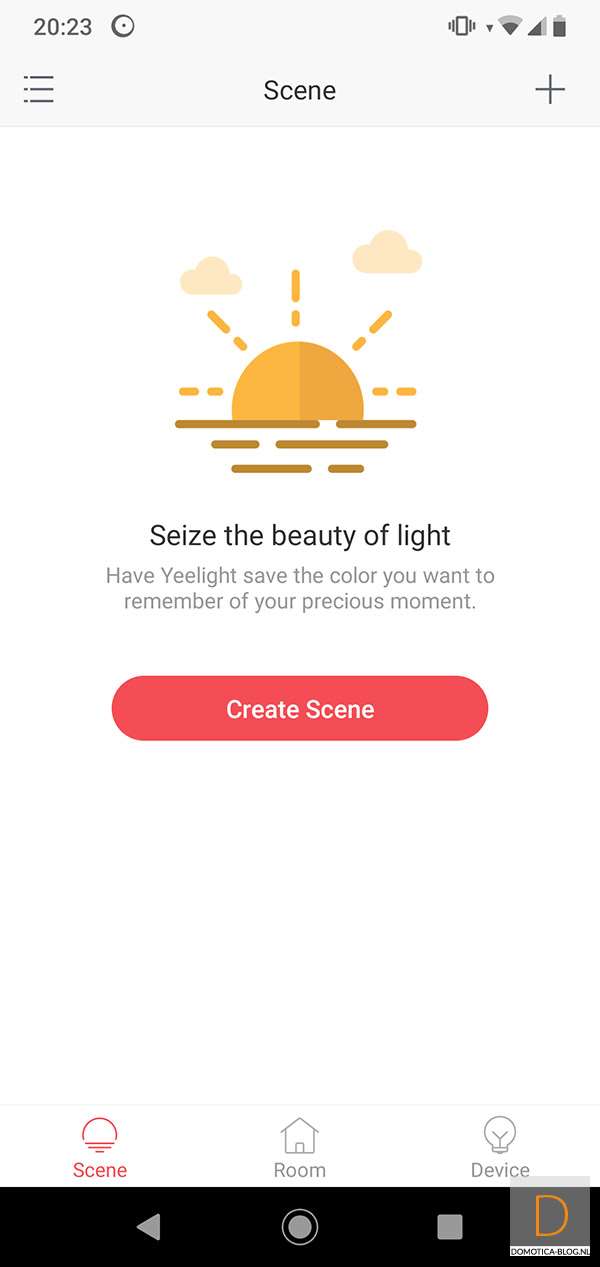
Task: Add a new scene with plus icon
Action: click(549, 90)
